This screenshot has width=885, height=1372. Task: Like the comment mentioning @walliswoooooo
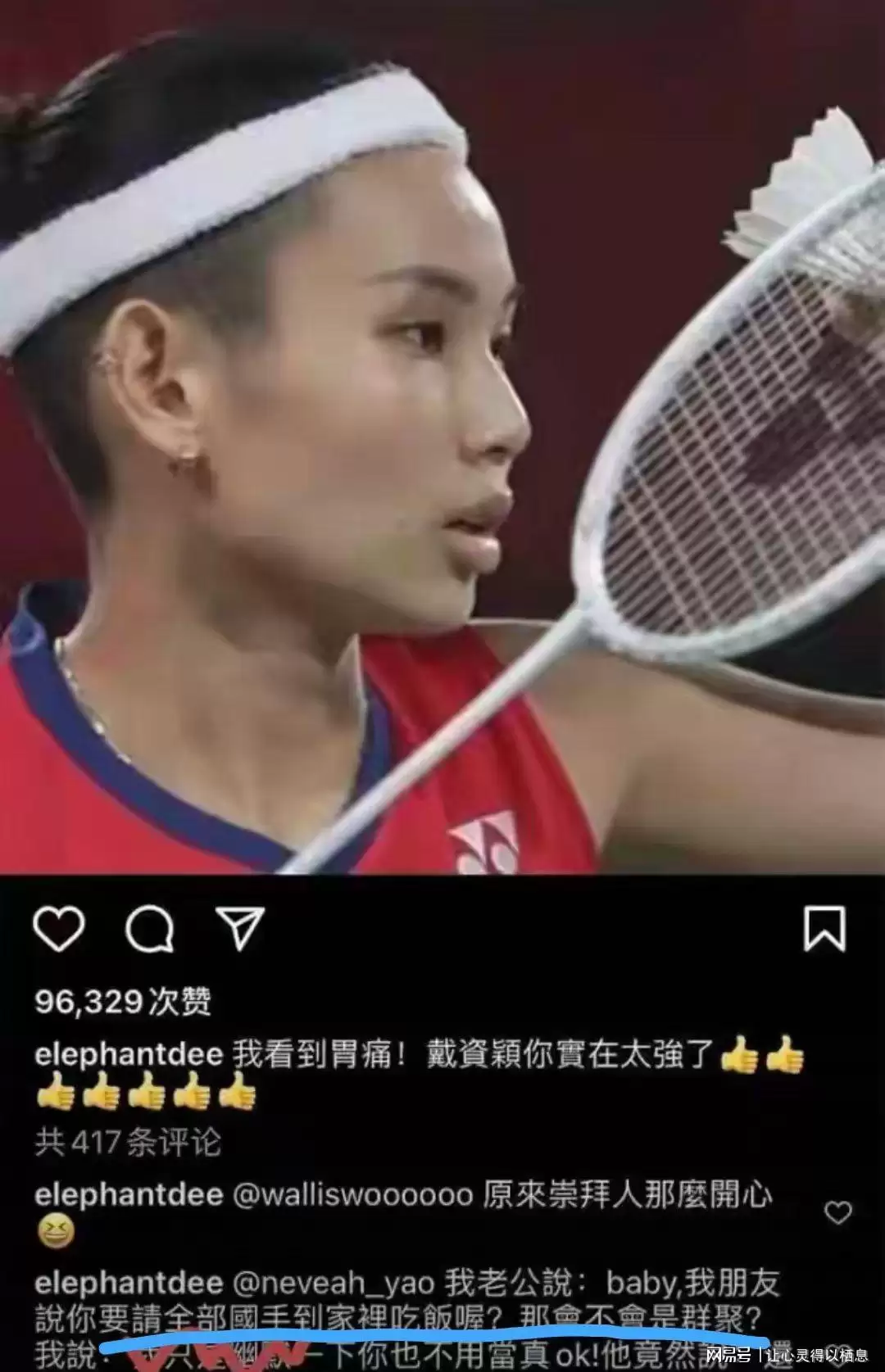pyautogui.click(x=837, y=1212)
